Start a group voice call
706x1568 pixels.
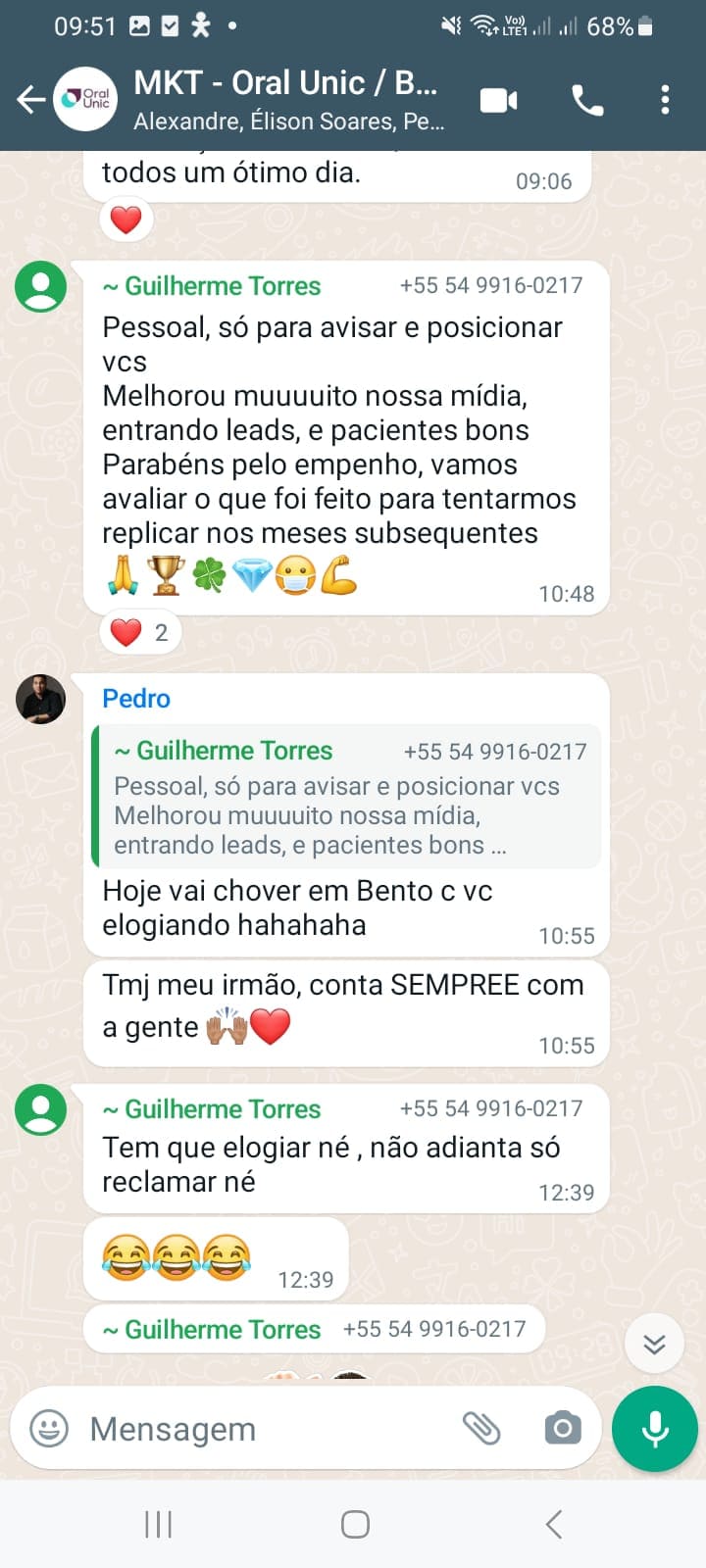coord(586,100)
